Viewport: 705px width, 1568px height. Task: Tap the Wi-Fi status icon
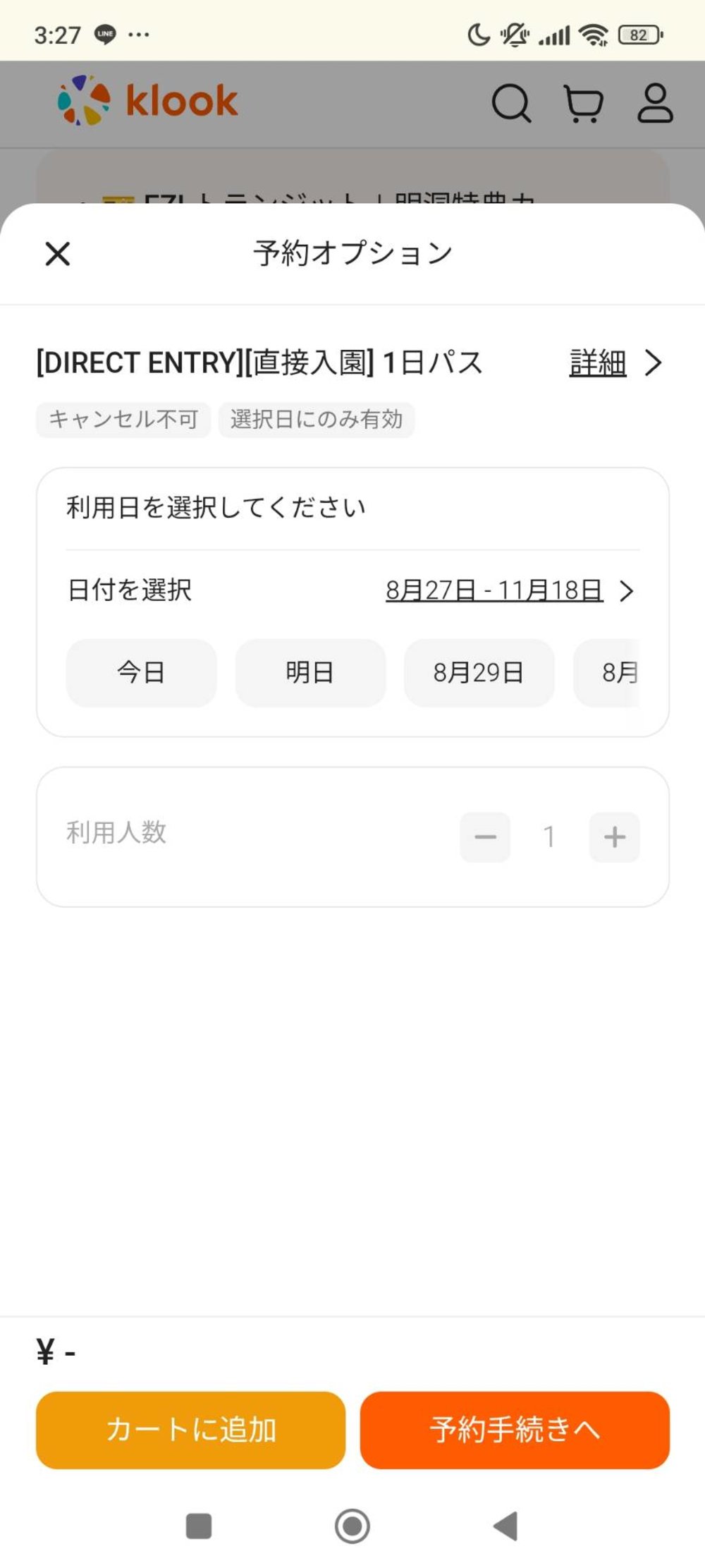(x=596, y=35)
